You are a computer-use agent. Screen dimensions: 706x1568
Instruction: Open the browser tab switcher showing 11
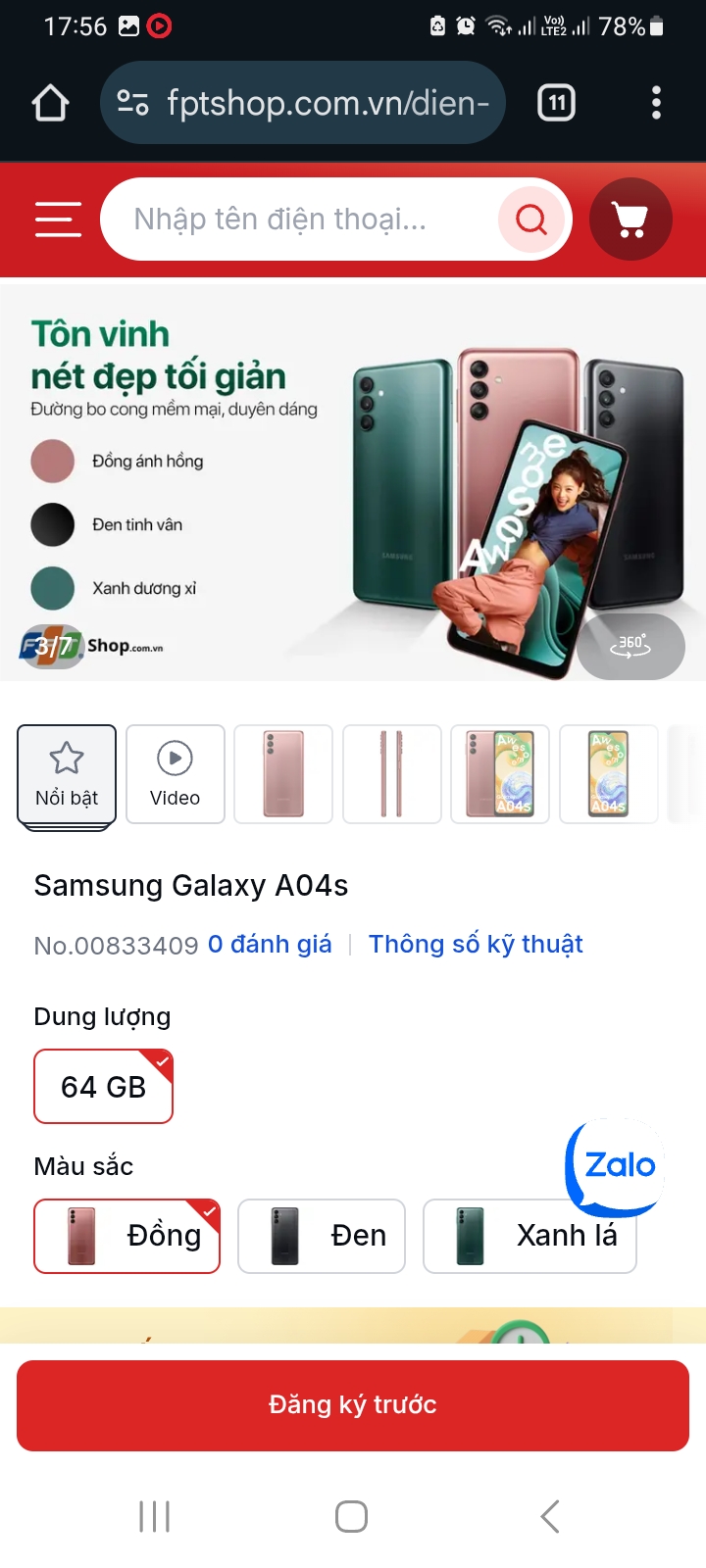tap(557, 103)
